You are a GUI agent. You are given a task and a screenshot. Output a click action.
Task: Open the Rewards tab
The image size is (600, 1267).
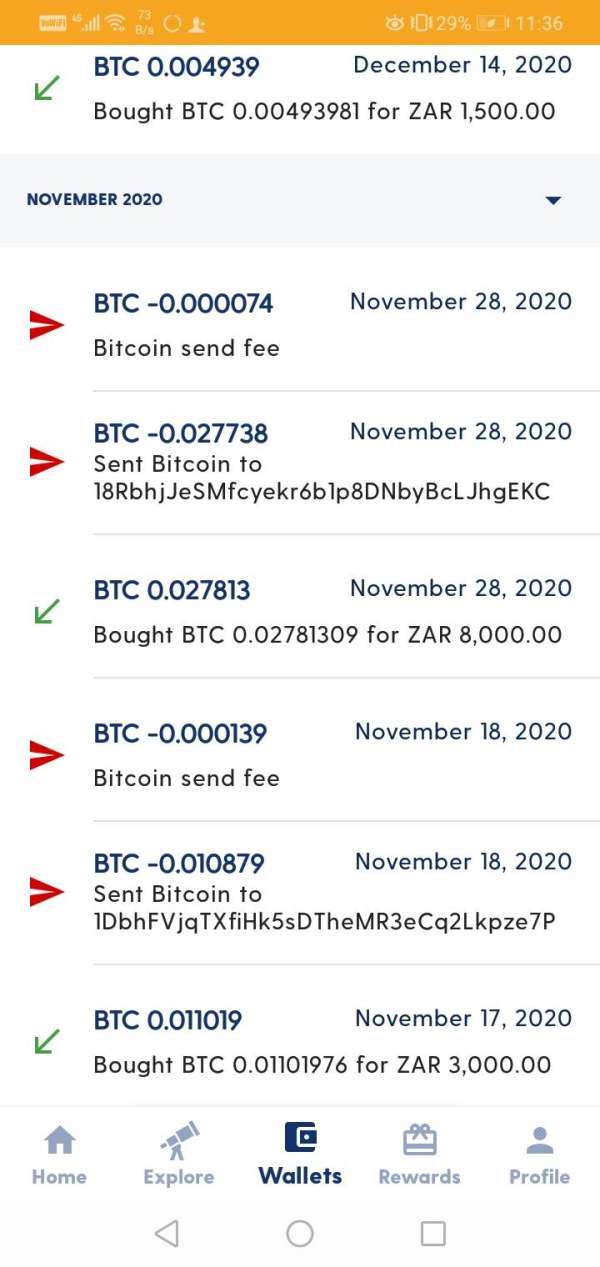419,1155
